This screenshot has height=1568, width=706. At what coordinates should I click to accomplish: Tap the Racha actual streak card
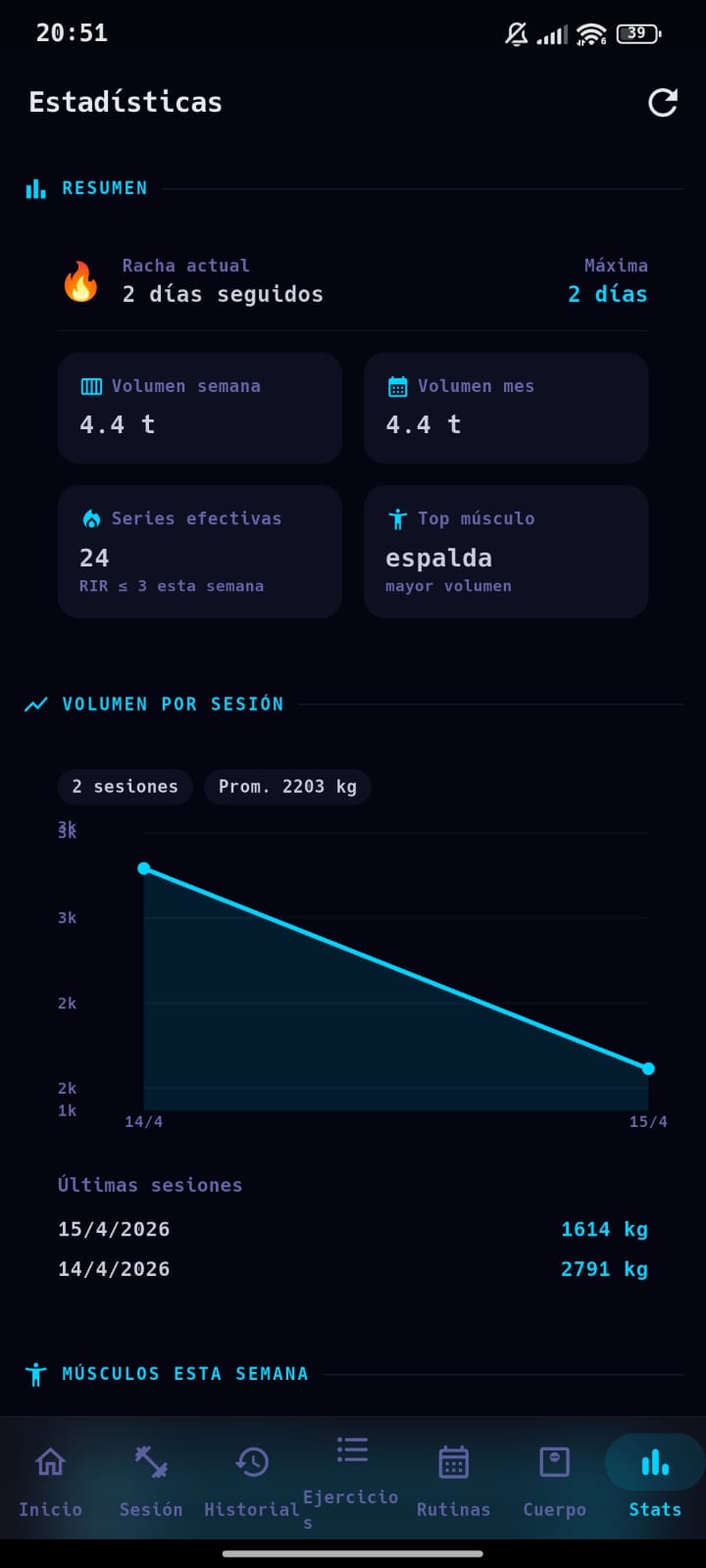pos(353,282)
